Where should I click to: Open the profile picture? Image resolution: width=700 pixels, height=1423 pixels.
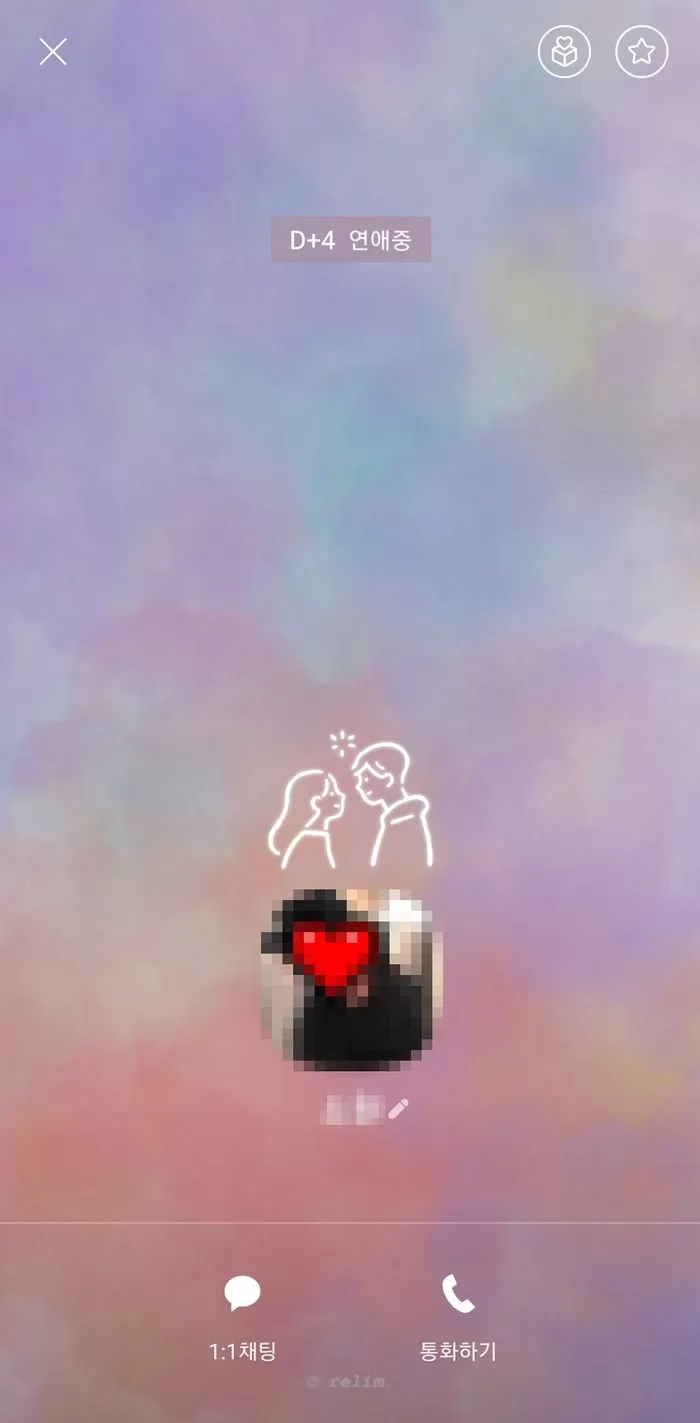tap(350, 980)
